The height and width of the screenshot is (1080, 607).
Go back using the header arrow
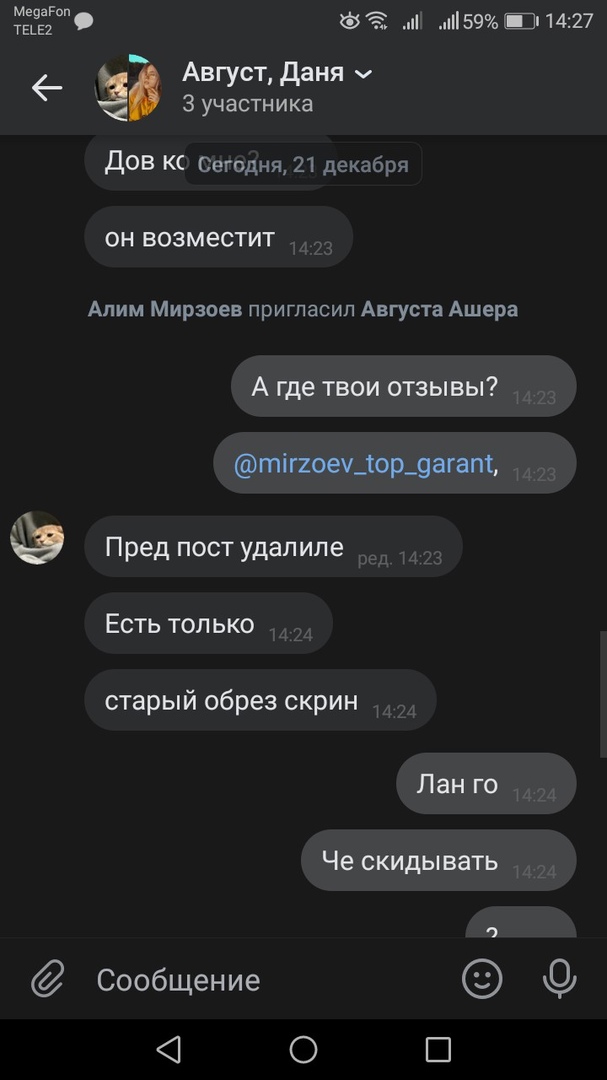[x=46, y=88]
